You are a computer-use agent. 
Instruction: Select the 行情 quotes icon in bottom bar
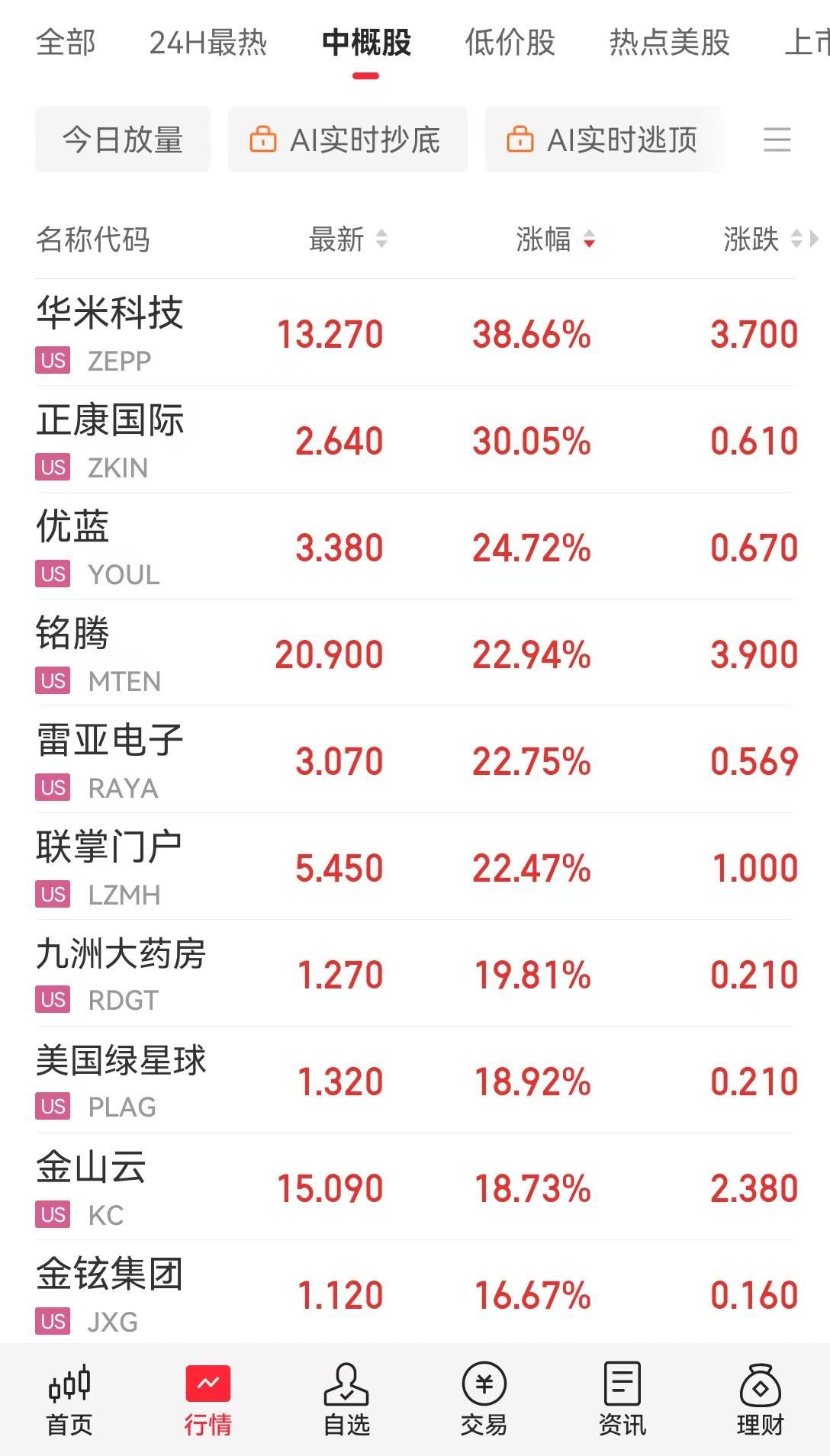(x=208, y=1403)
